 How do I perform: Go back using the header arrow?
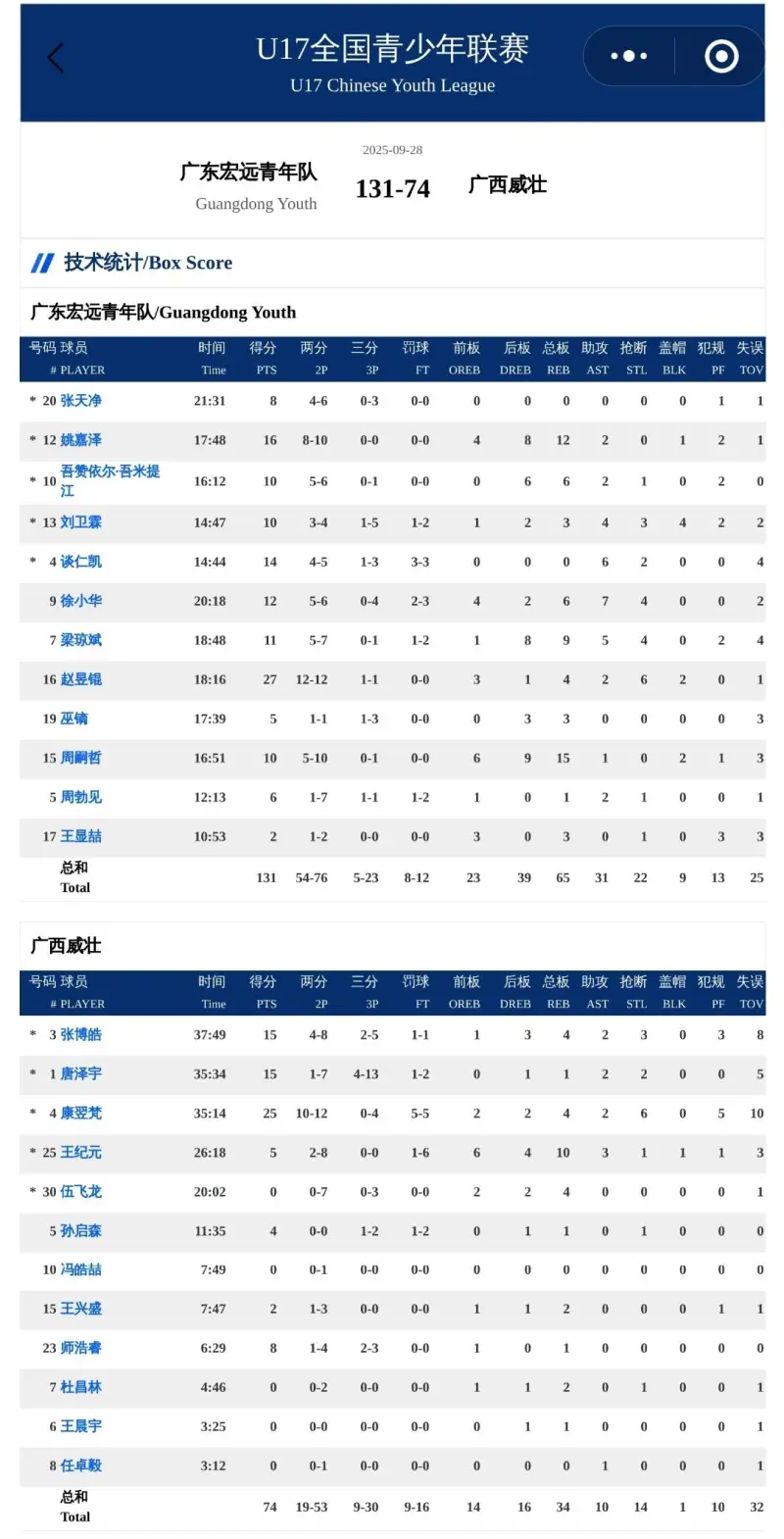coord(56,58)
